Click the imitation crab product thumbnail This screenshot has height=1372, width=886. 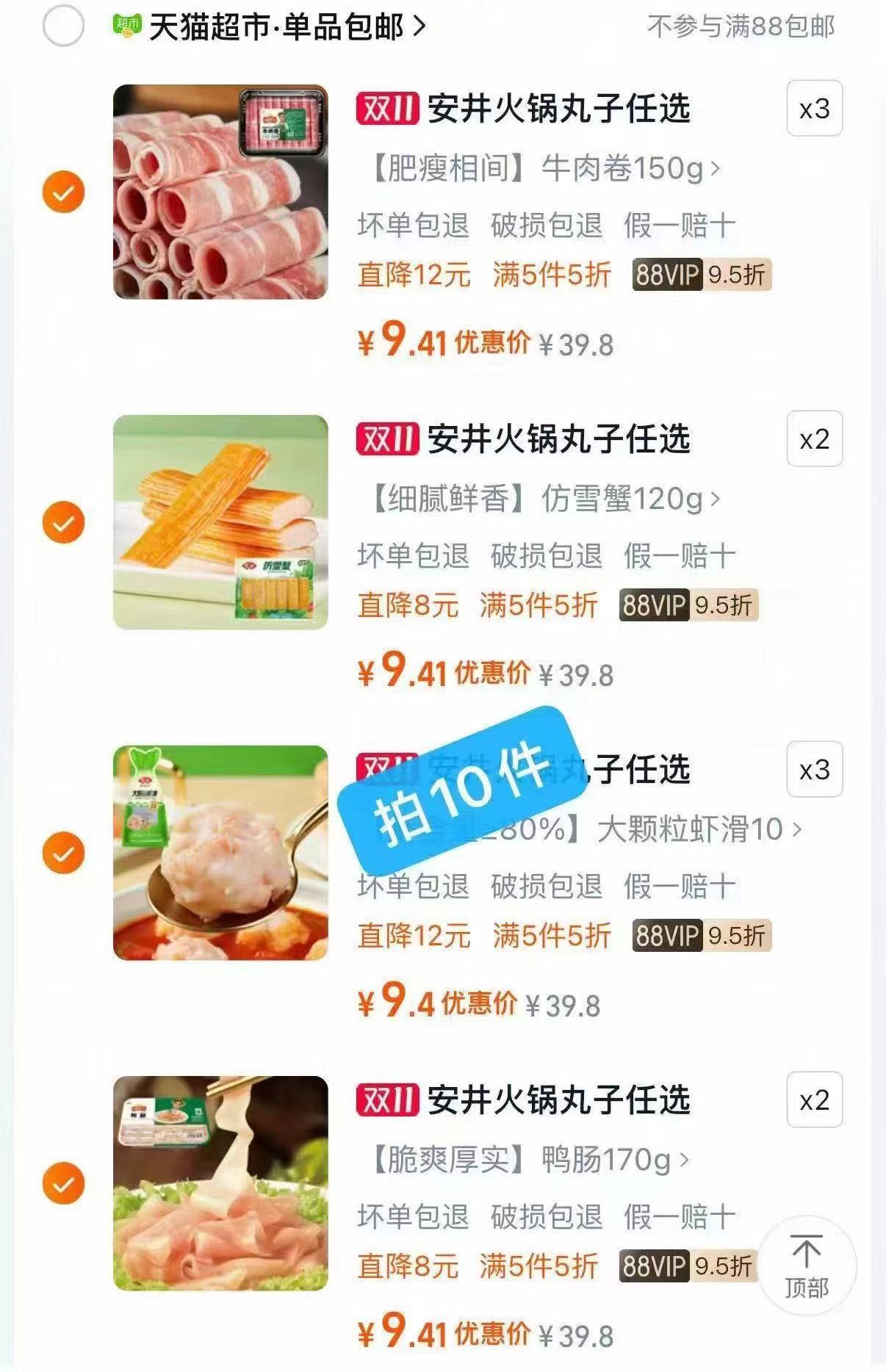point(220,521)
